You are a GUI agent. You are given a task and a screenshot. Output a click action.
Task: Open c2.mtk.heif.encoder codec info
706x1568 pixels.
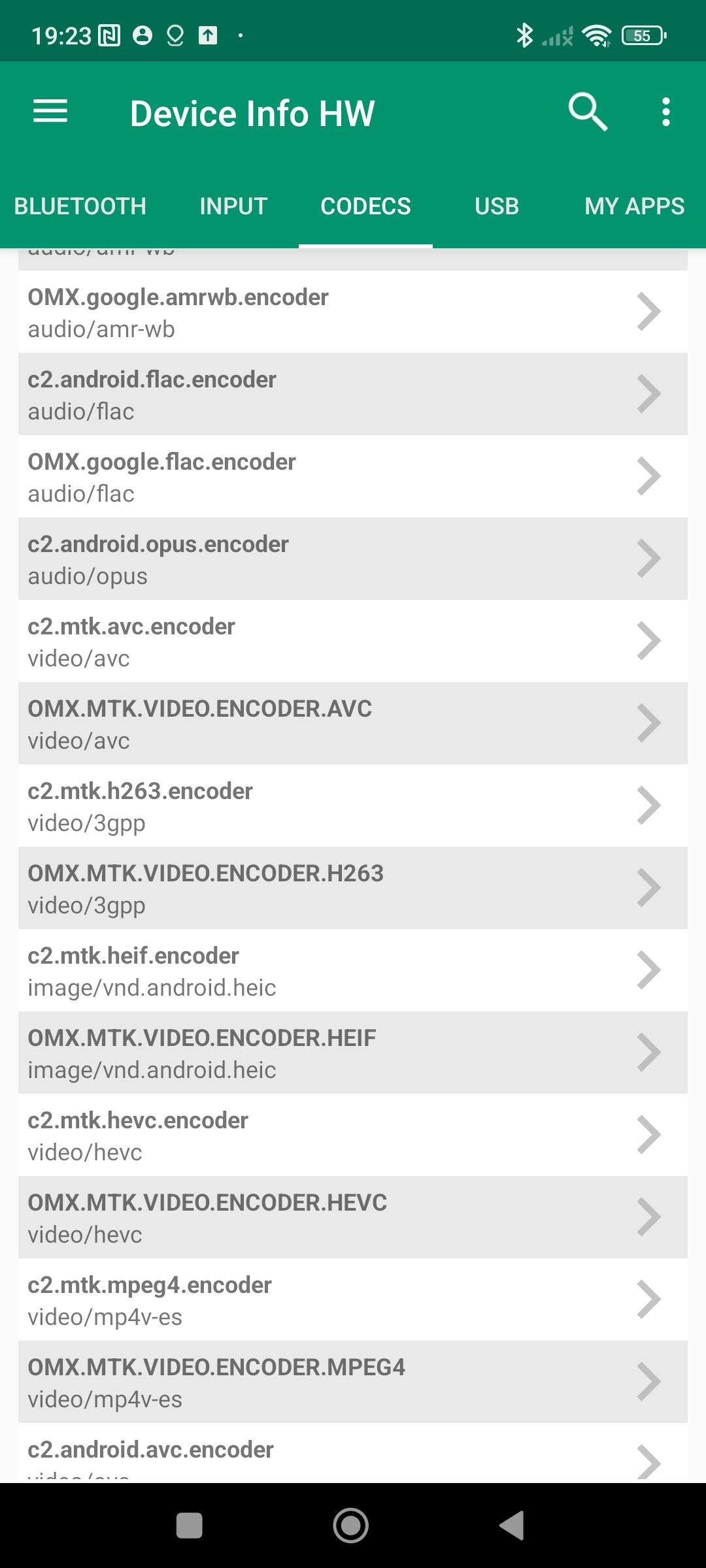pyautogui.click(x=353, y=971)
